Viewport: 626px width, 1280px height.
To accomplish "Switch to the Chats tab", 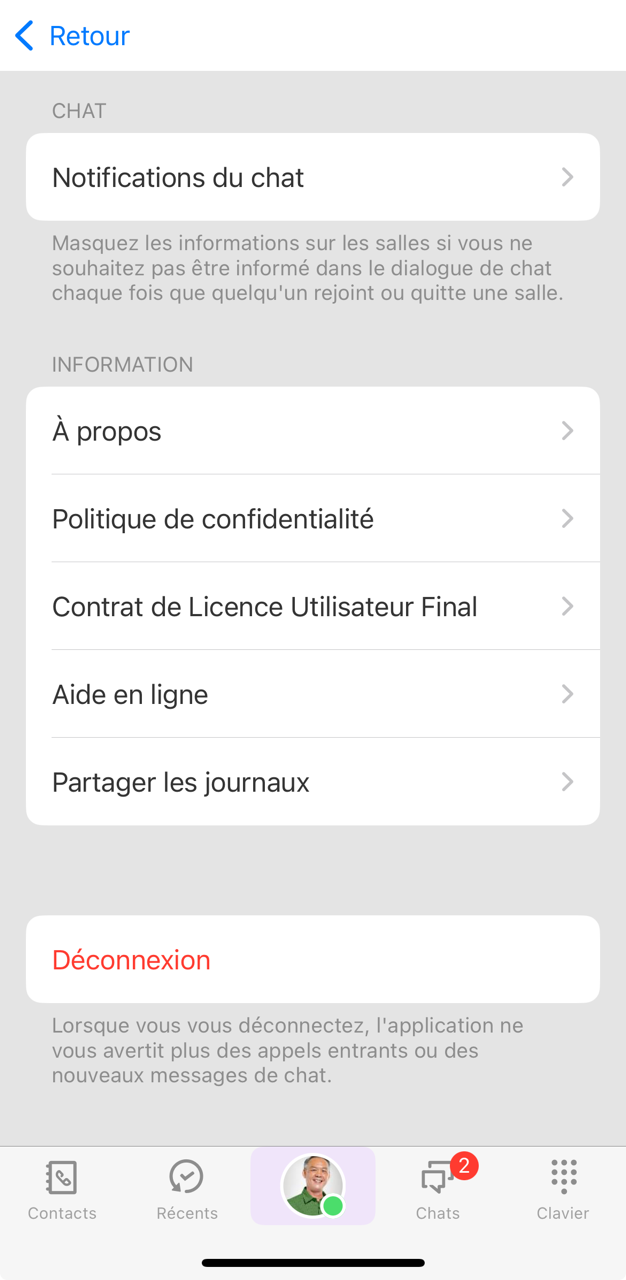I will click(x=438, y=1190).
